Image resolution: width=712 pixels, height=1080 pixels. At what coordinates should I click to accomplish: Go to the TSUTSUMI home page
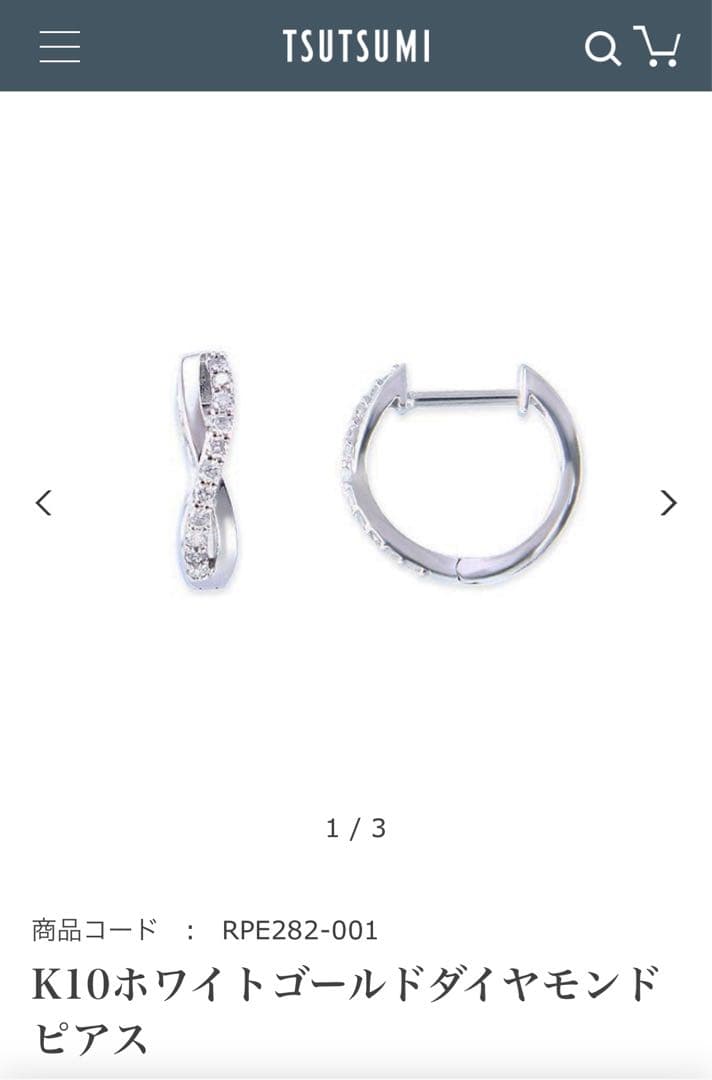pyautogui.click(x=356, y=46)
